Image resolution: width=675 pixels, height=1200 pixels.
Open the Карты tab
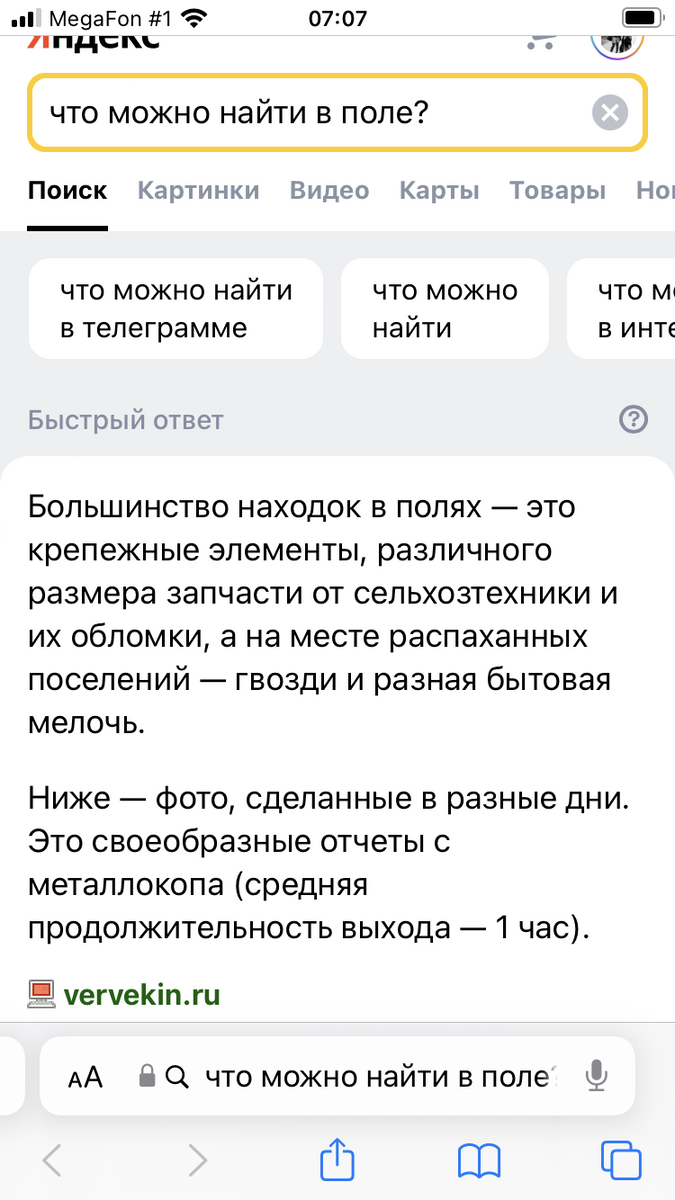click(439, 190)
